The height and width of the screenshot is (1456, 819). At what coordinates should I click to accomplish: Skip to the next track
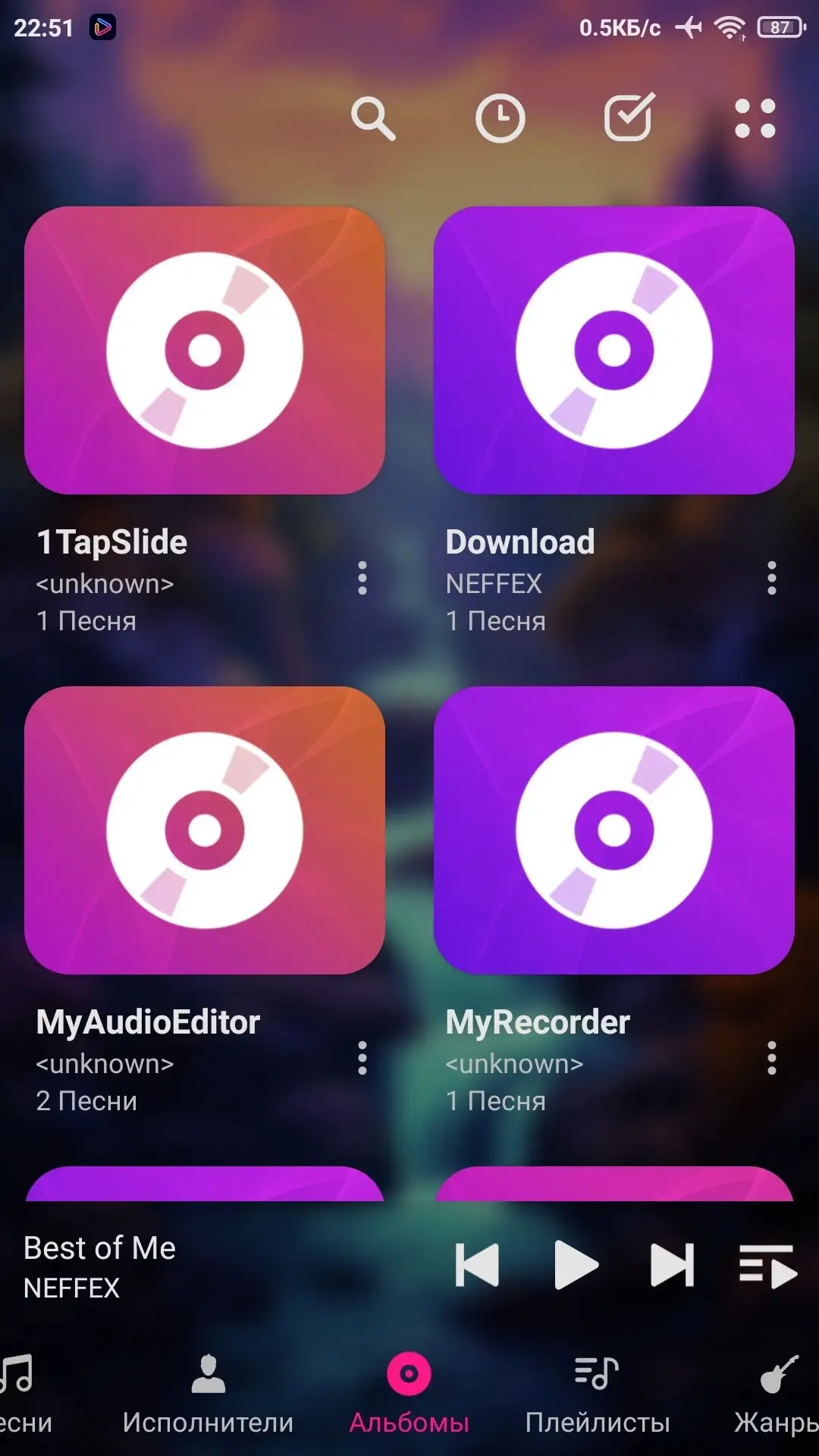(x=672, y=1265)
